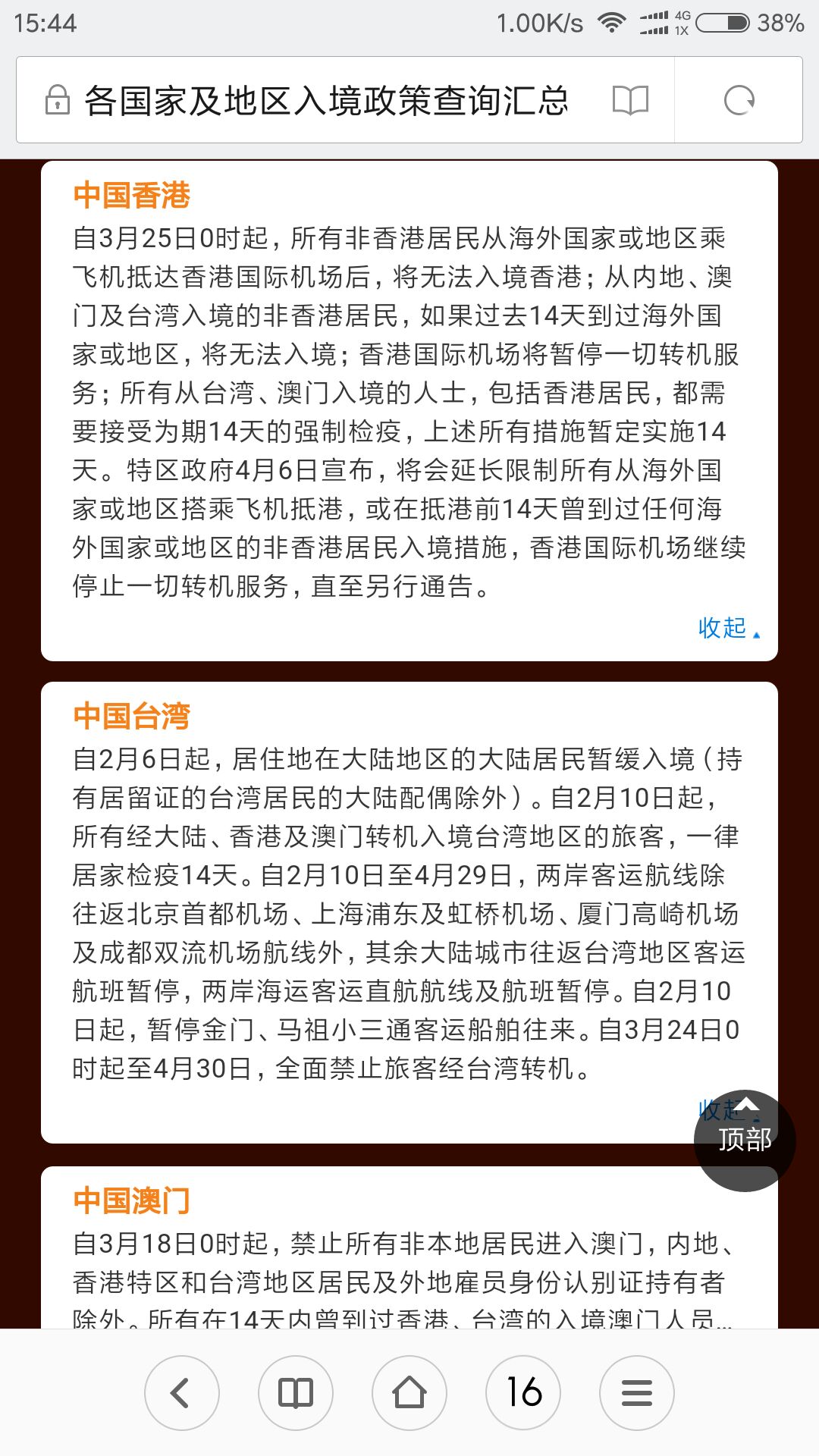Go to the browser home page
Viewport: 819px width, 1456px height.
(x=409, y=1393)
